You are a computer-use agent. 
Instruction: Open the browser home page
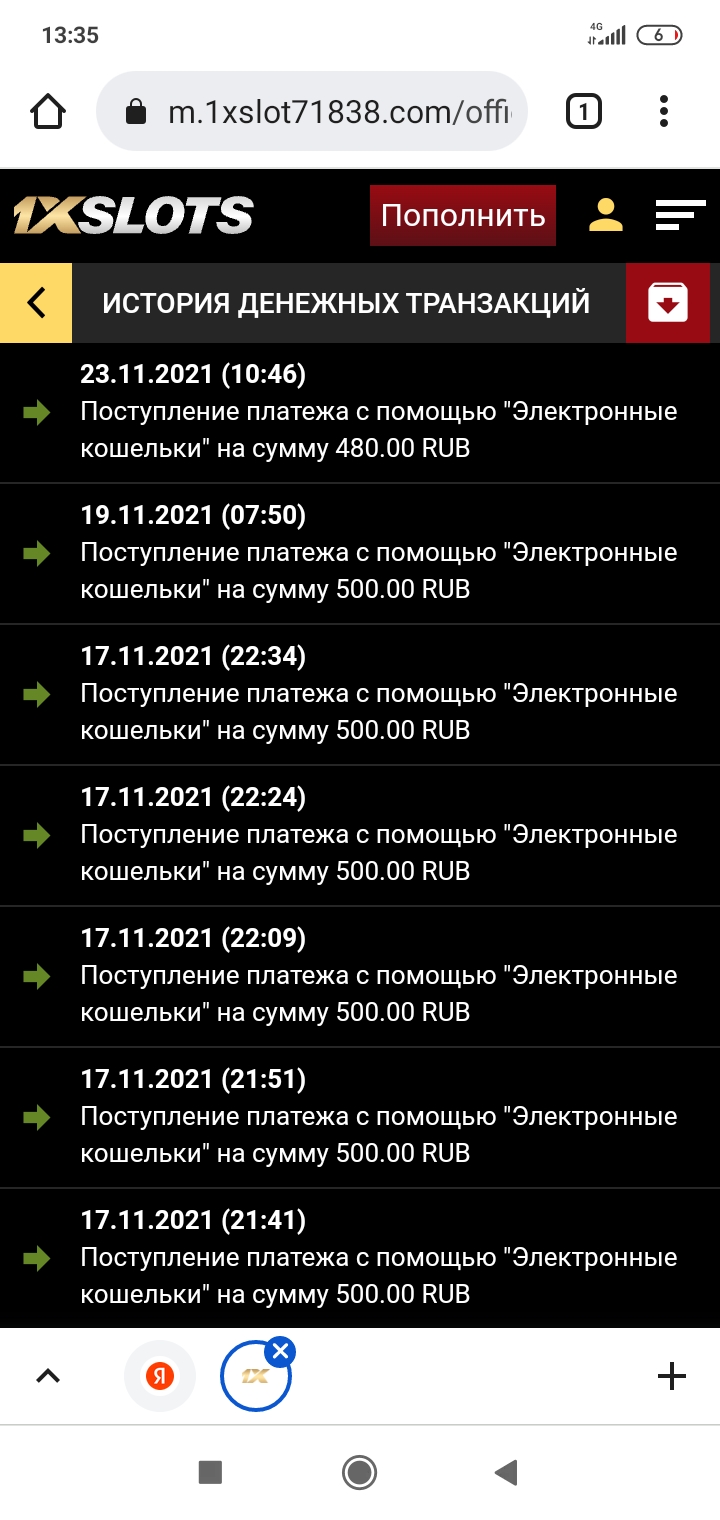[48, 111]
